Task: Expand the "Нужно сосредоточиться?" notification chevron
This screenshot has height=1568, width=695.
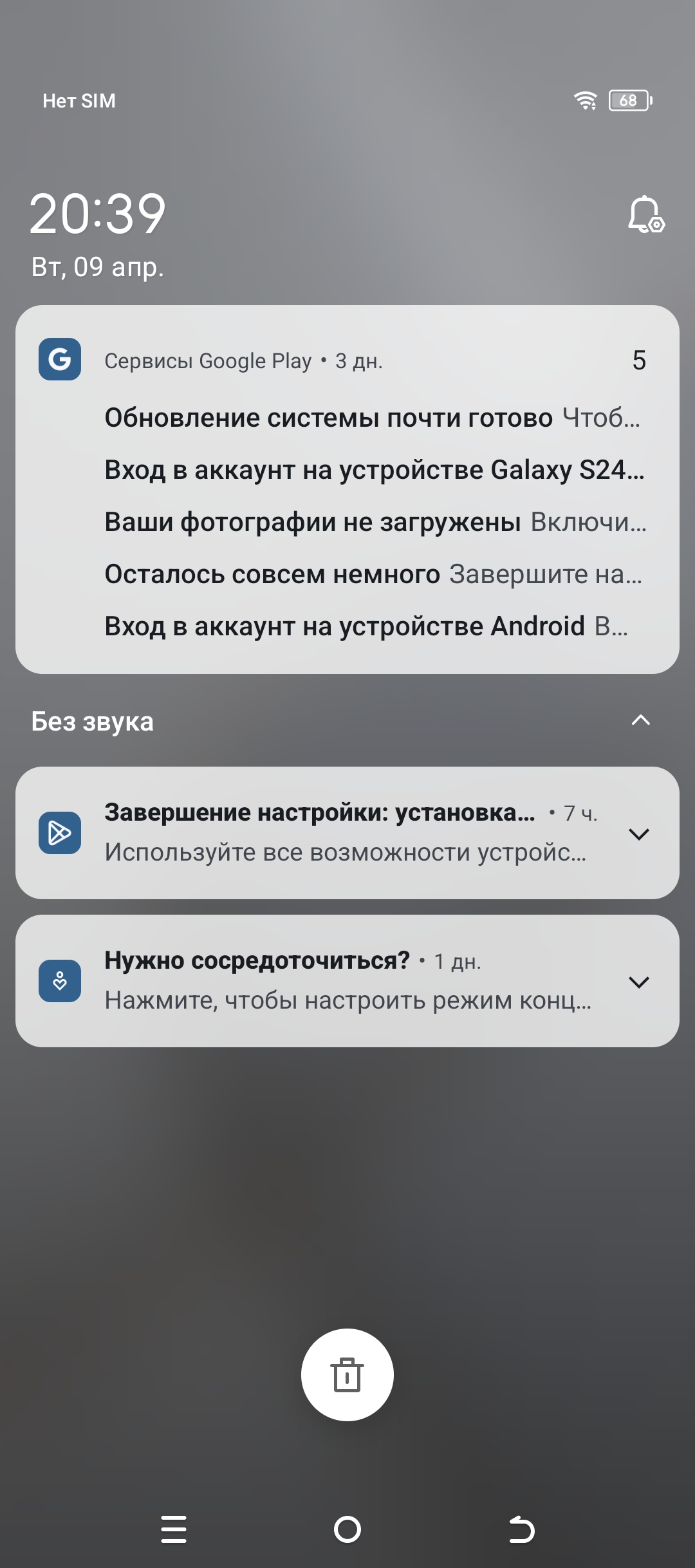Action: (x=638, y=982)
